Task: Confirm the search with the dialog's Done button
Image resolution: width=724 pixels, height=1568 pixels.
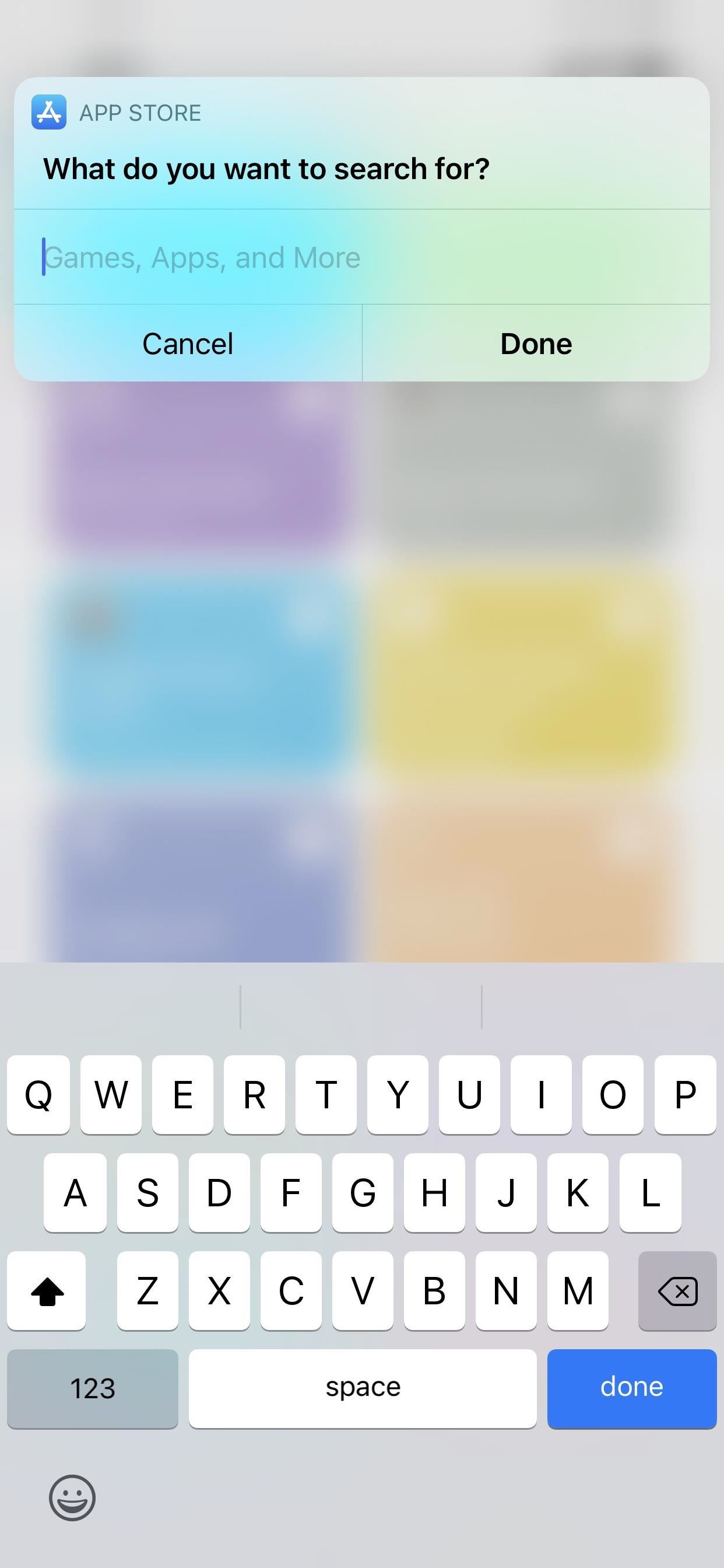Action: pos(536,344)
